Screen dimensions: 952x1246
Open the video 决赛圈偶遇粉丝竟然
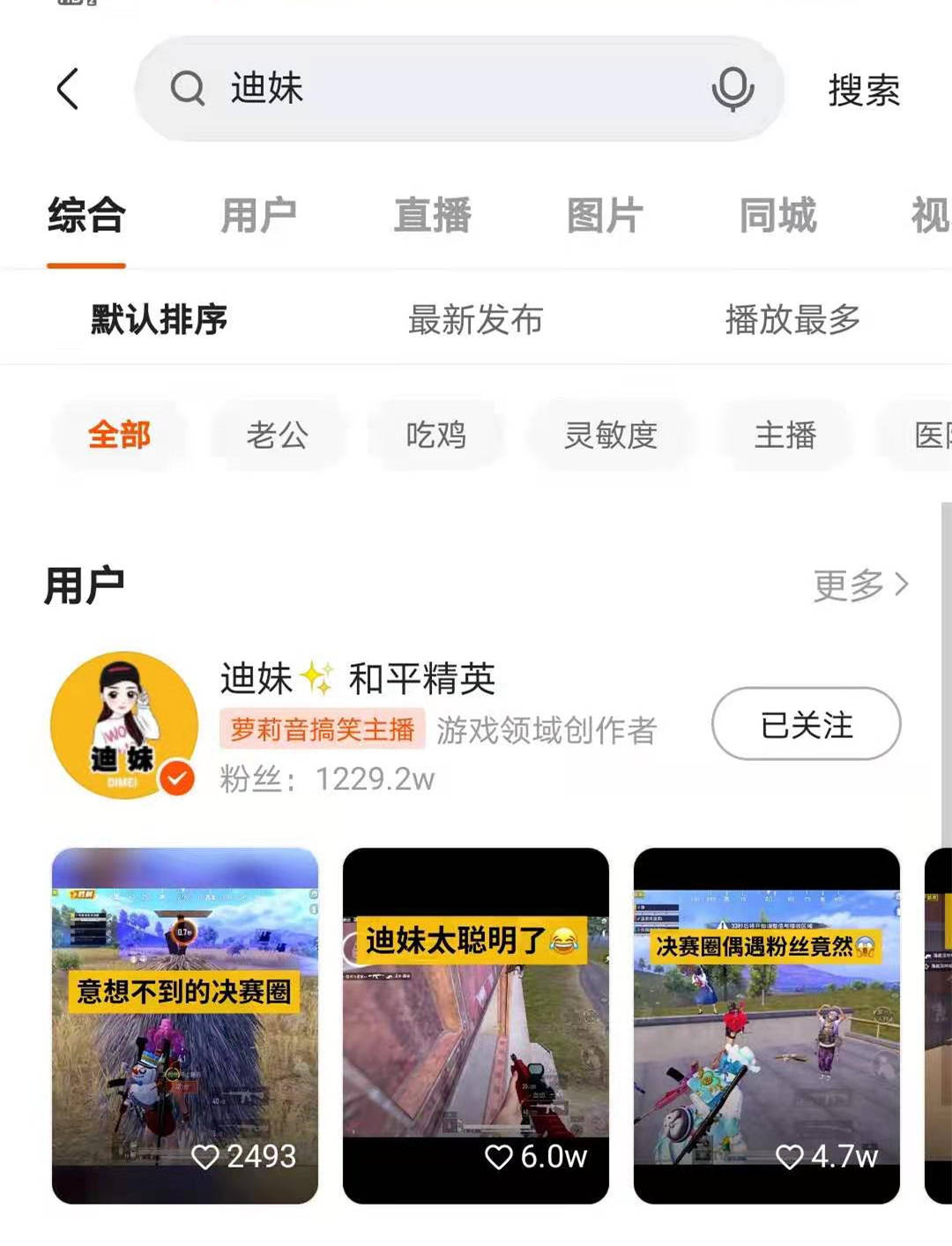766,1025
